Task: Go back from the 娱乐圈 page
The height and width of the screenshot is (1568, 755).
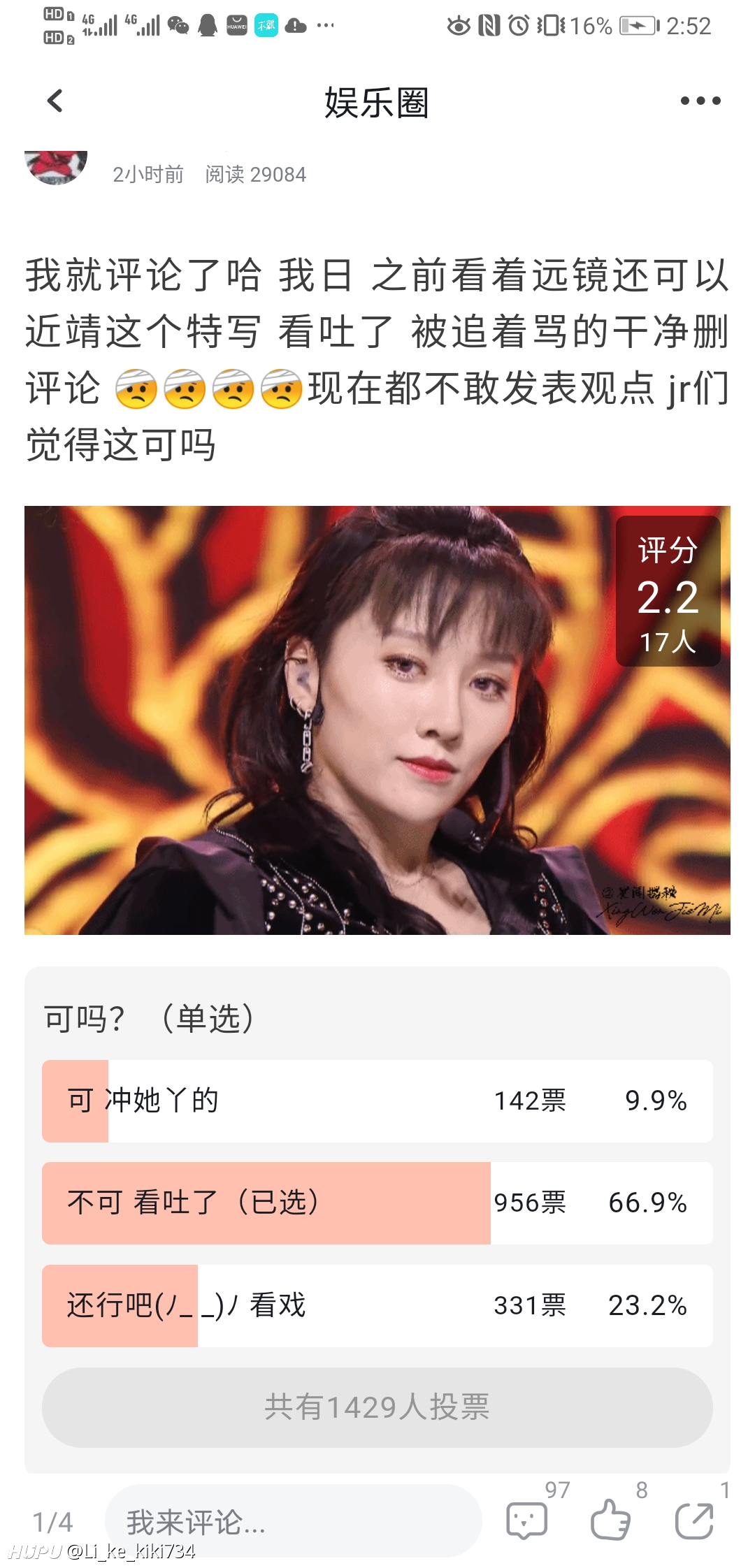Action: [55, 101]
